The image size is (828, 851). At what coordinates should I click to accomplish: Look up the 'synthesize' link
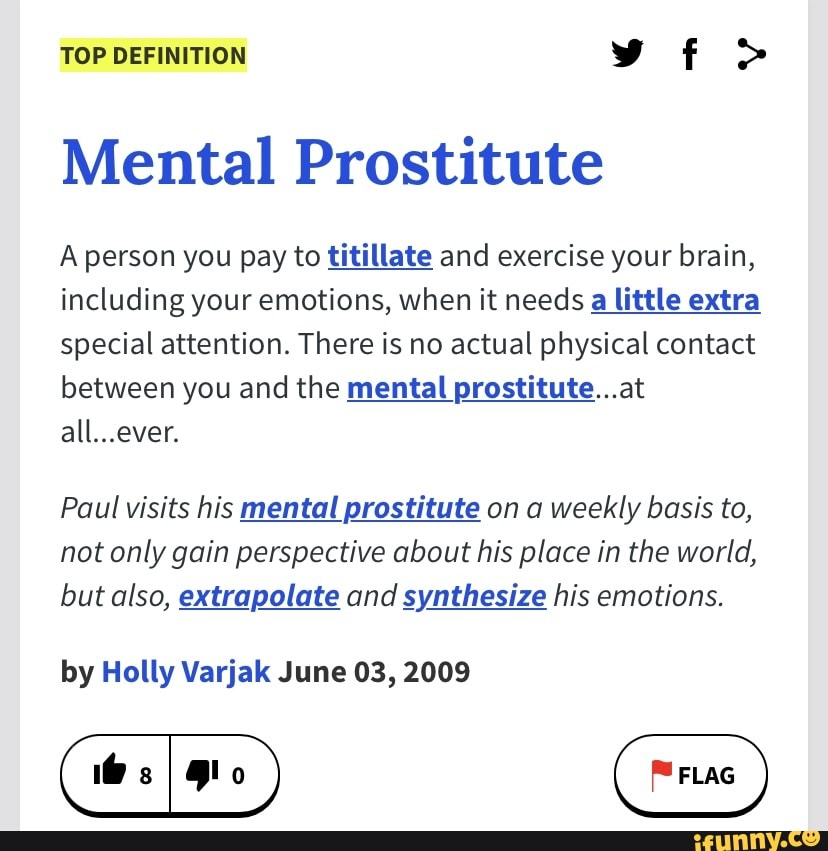474,597
